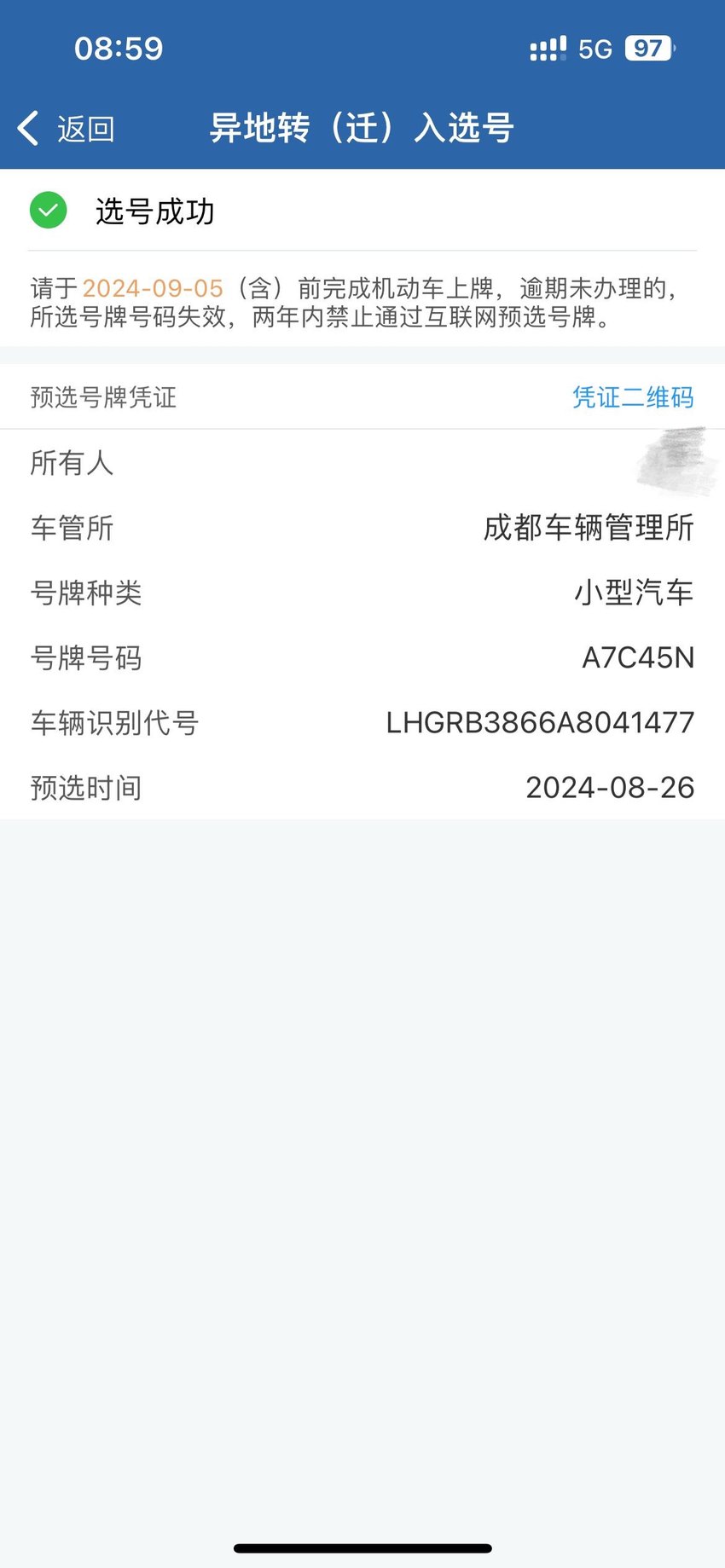Open the 凭证二维码 link
The width and height of the screenshot is (725, 1568).
[633, 397]
